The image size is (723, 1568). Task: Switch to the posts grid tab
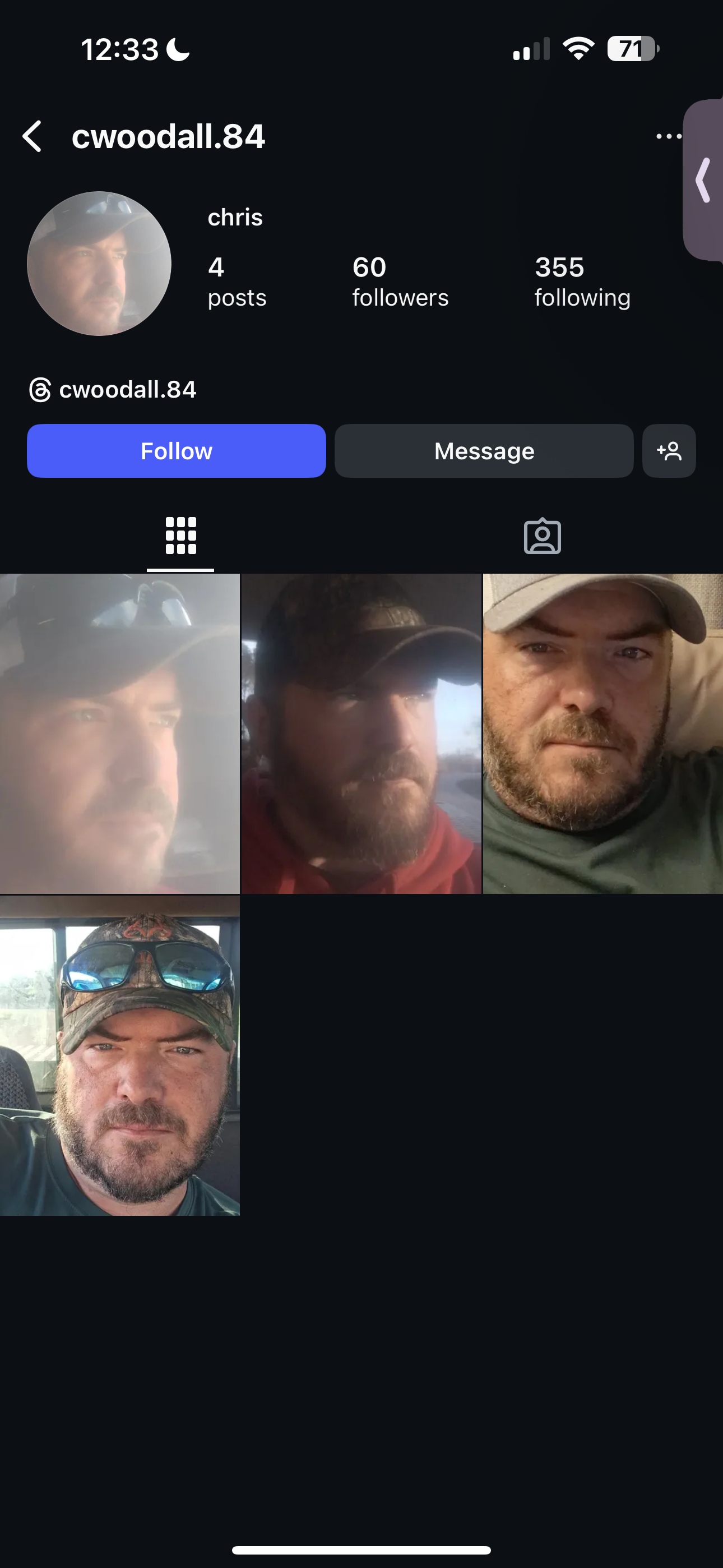point(180,536)
